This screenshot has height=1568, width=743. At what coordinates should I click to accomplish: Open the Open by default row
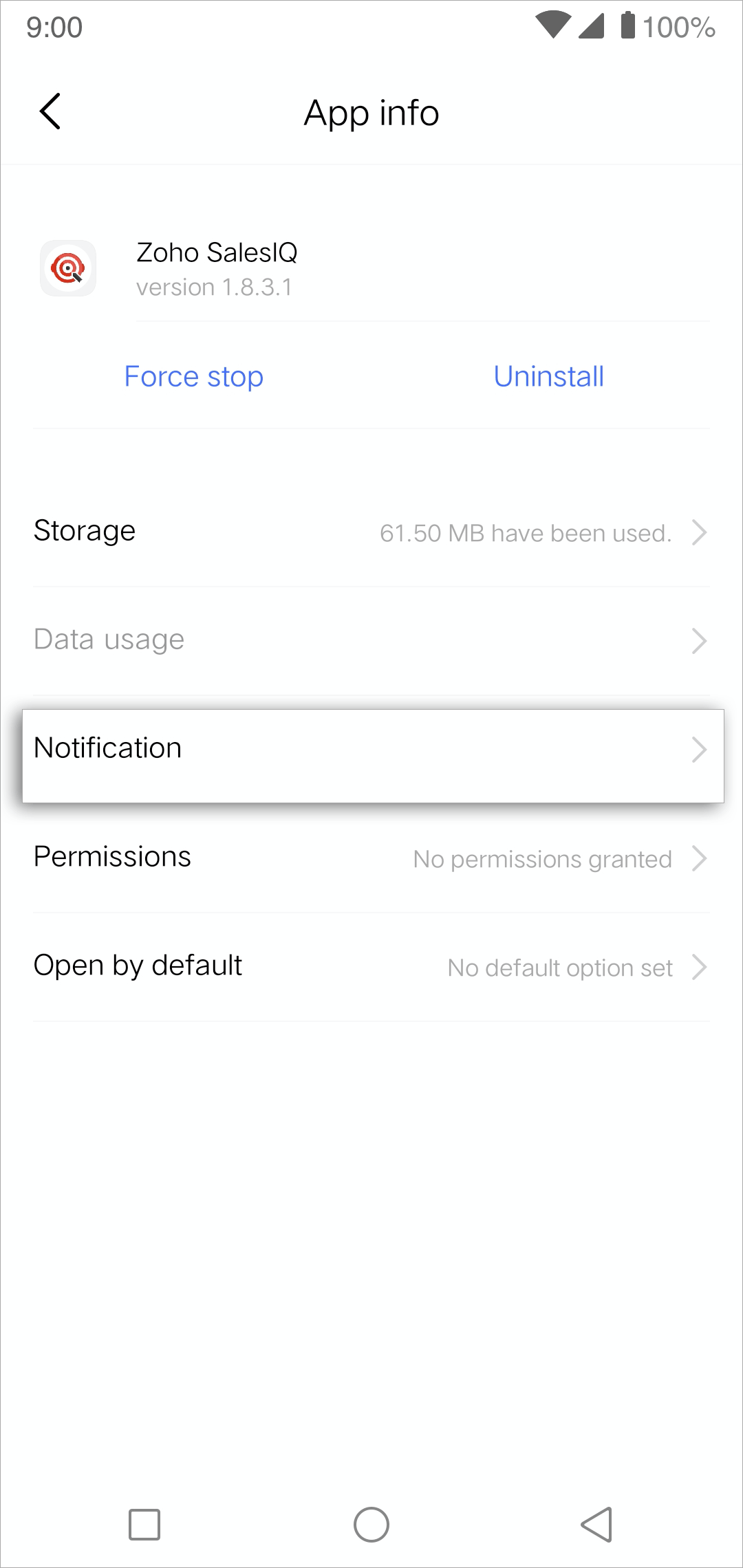click(x=371, y=967)
